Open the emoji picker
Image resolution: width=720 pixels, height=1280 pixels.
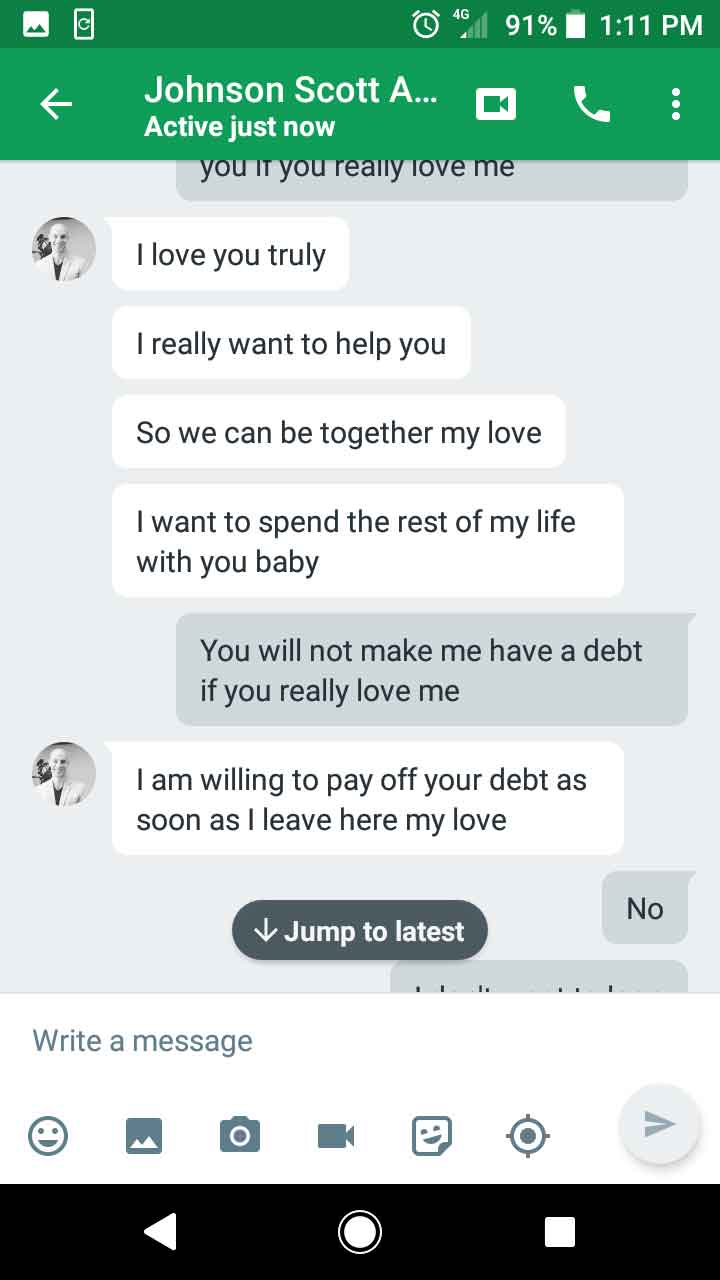point(48,1136)
